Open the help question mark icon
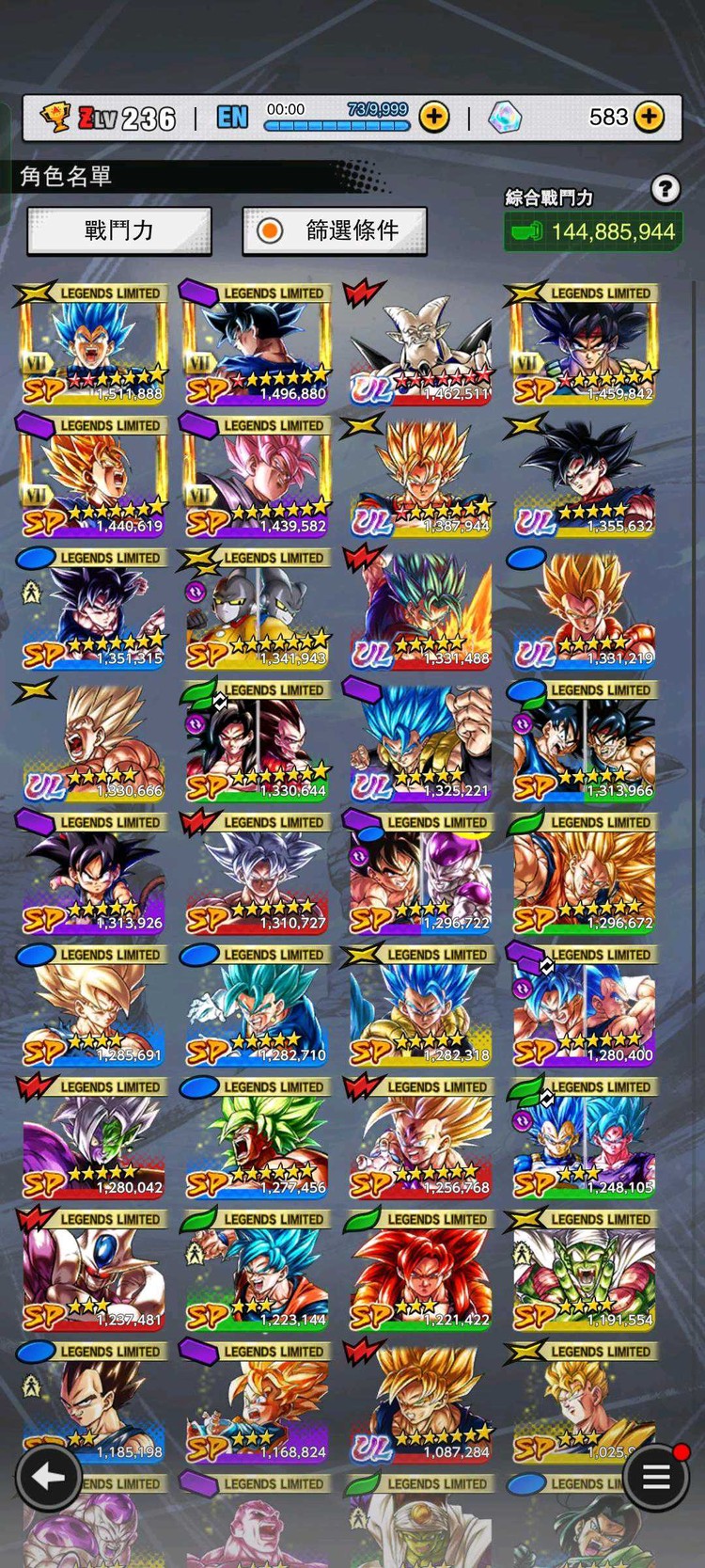The height and width of the screenshot is (1568, 705). [x=666, y=190]
